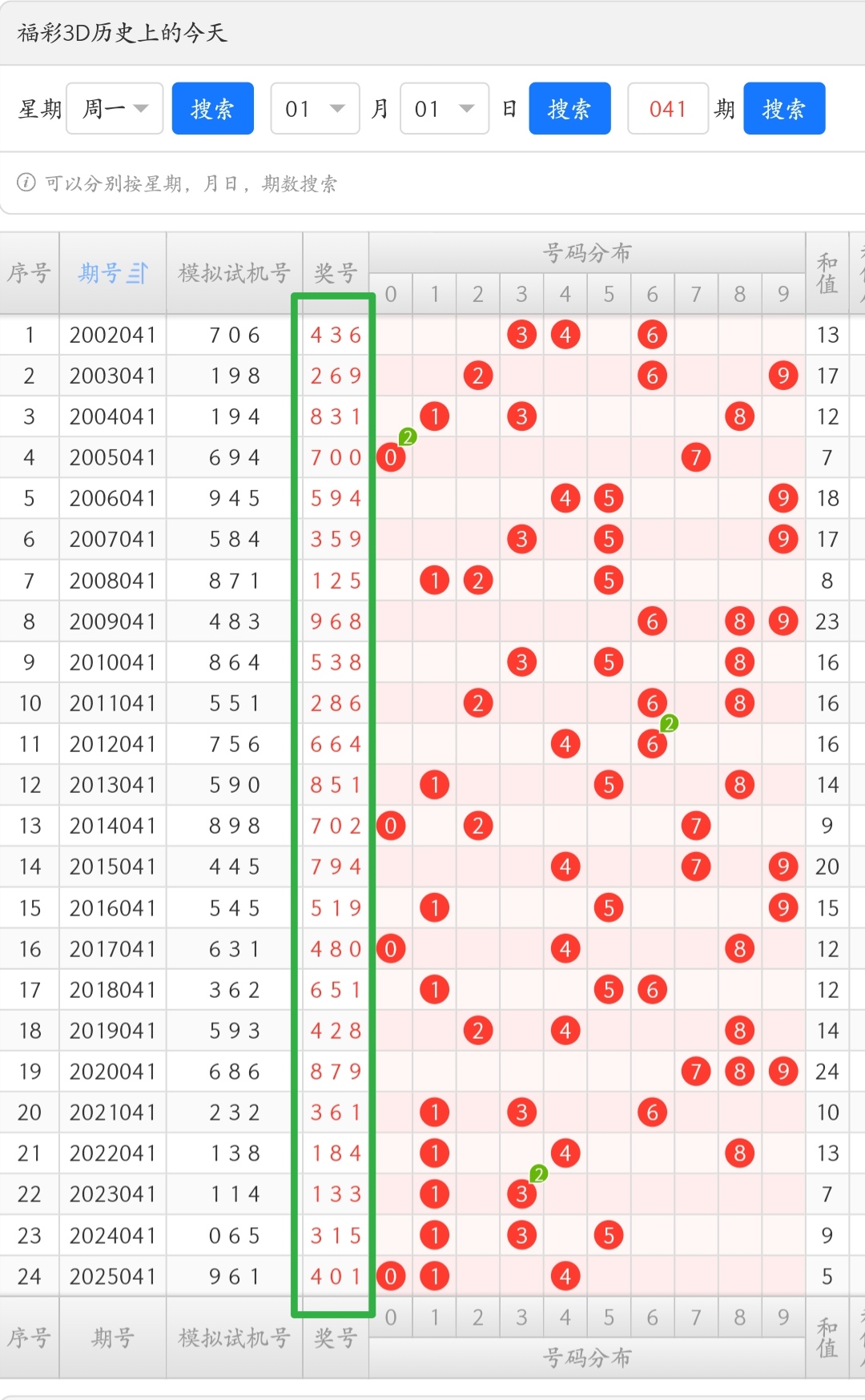Tap the 搜索 button after 日

569,108
